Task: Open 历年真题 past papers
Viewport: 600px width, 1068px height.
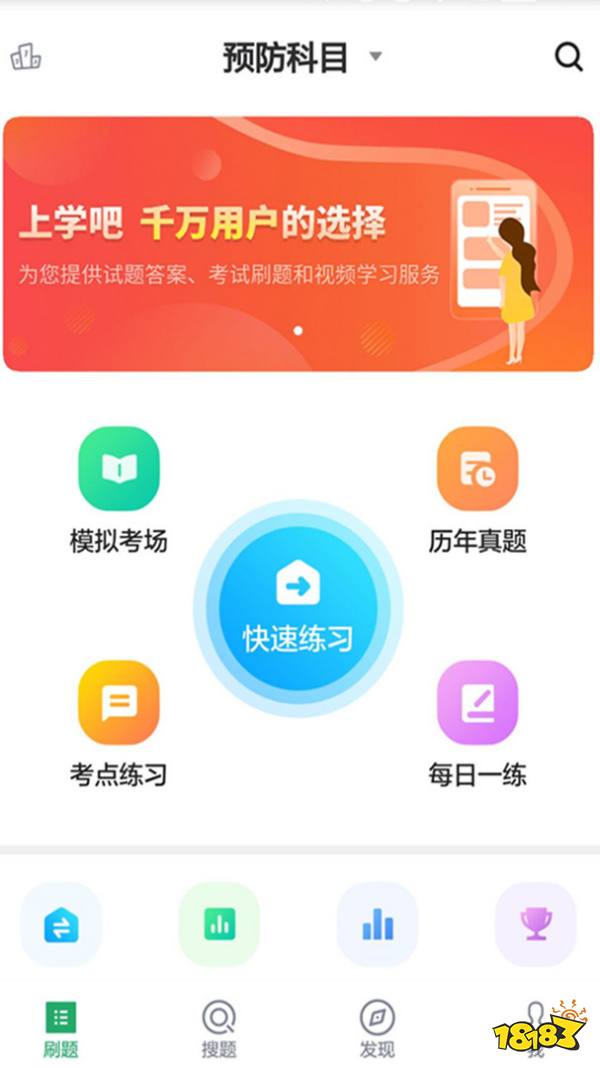Action: (477, 468)
